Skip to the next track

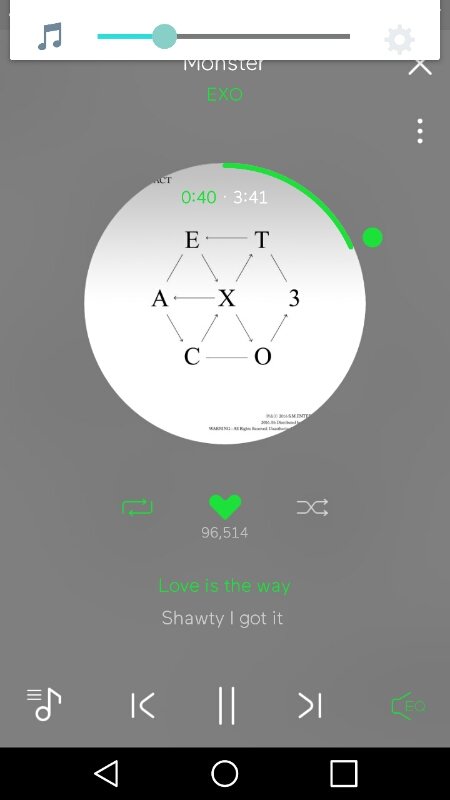tap(310, 706)
